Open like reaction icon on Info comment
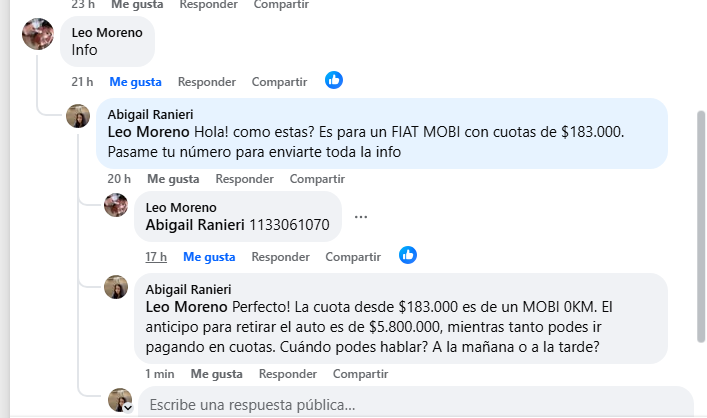The height and width of the screenshot is (418, 707). [x=334, y=80]
